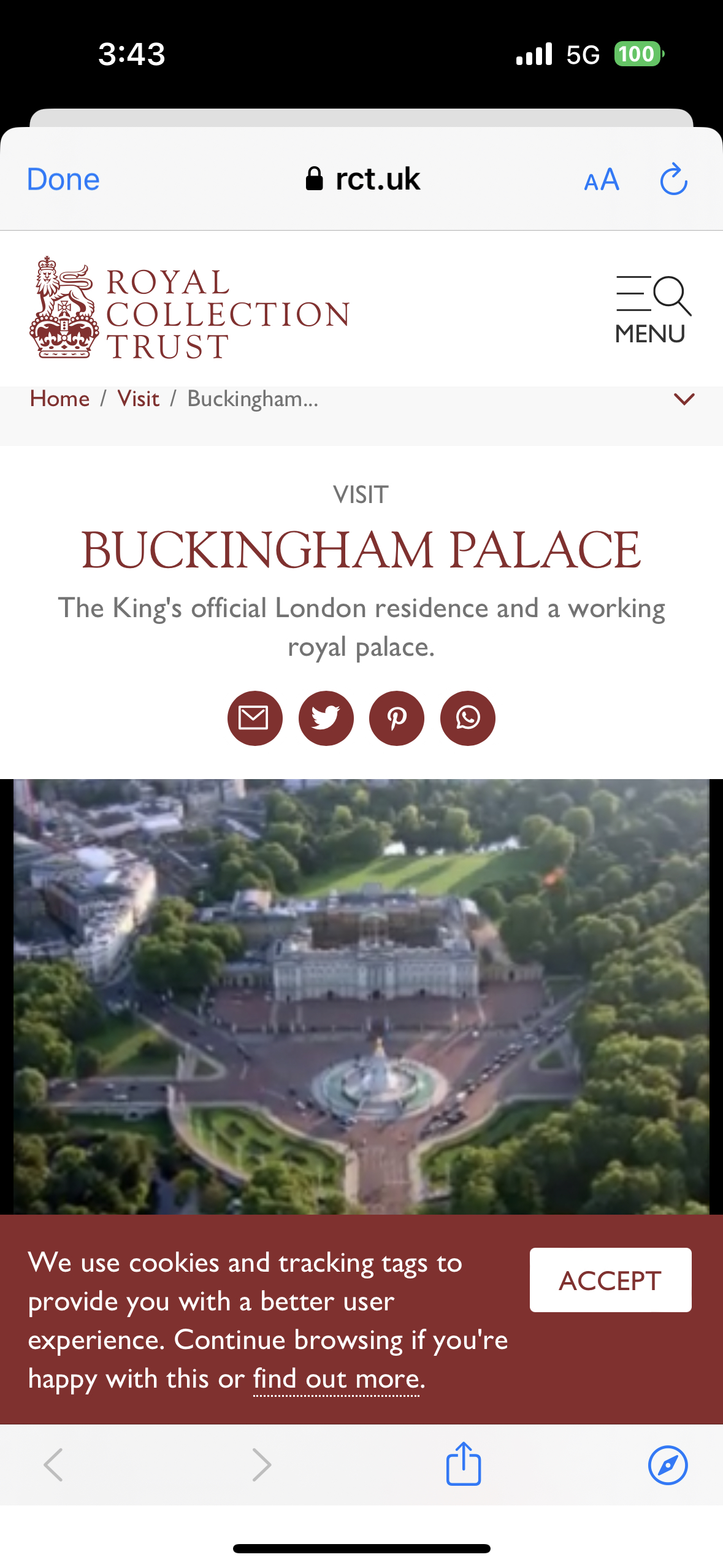Pin this page on Pinterest
Screen dimensions: 723x1568
(397, 718)
